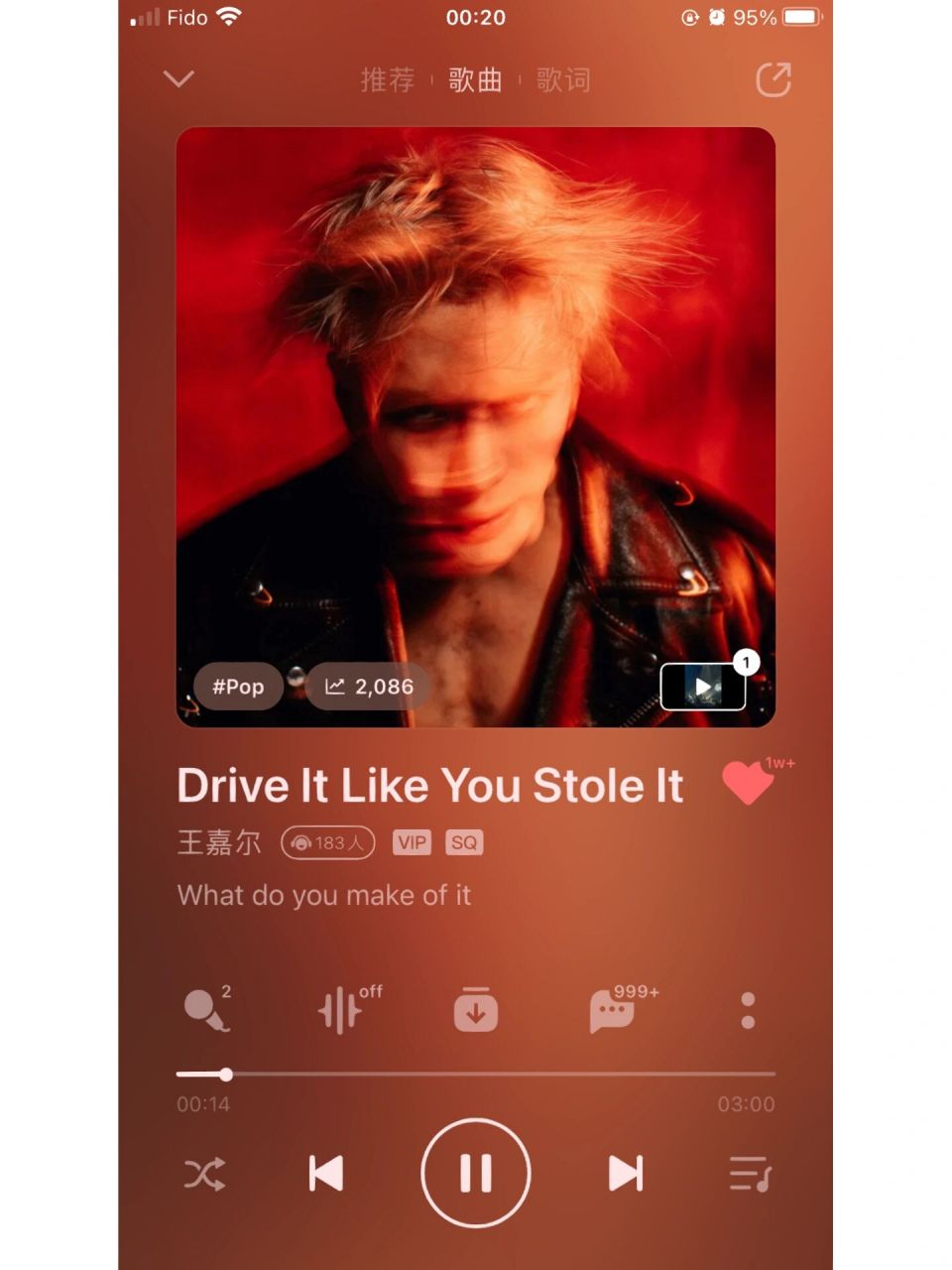Image resolution: width=952 pixels, height=1270 pixels.
Task: Switch to the 推荐 tab
Action: tap(388, 79)
